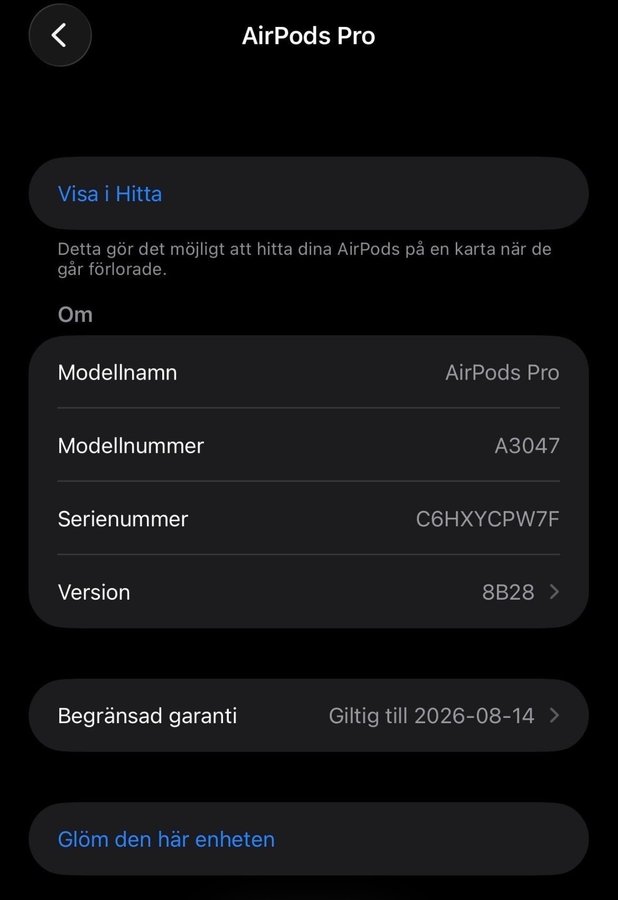
Task: Go back from AirPods Pro settings
Action: click(60, 36)
